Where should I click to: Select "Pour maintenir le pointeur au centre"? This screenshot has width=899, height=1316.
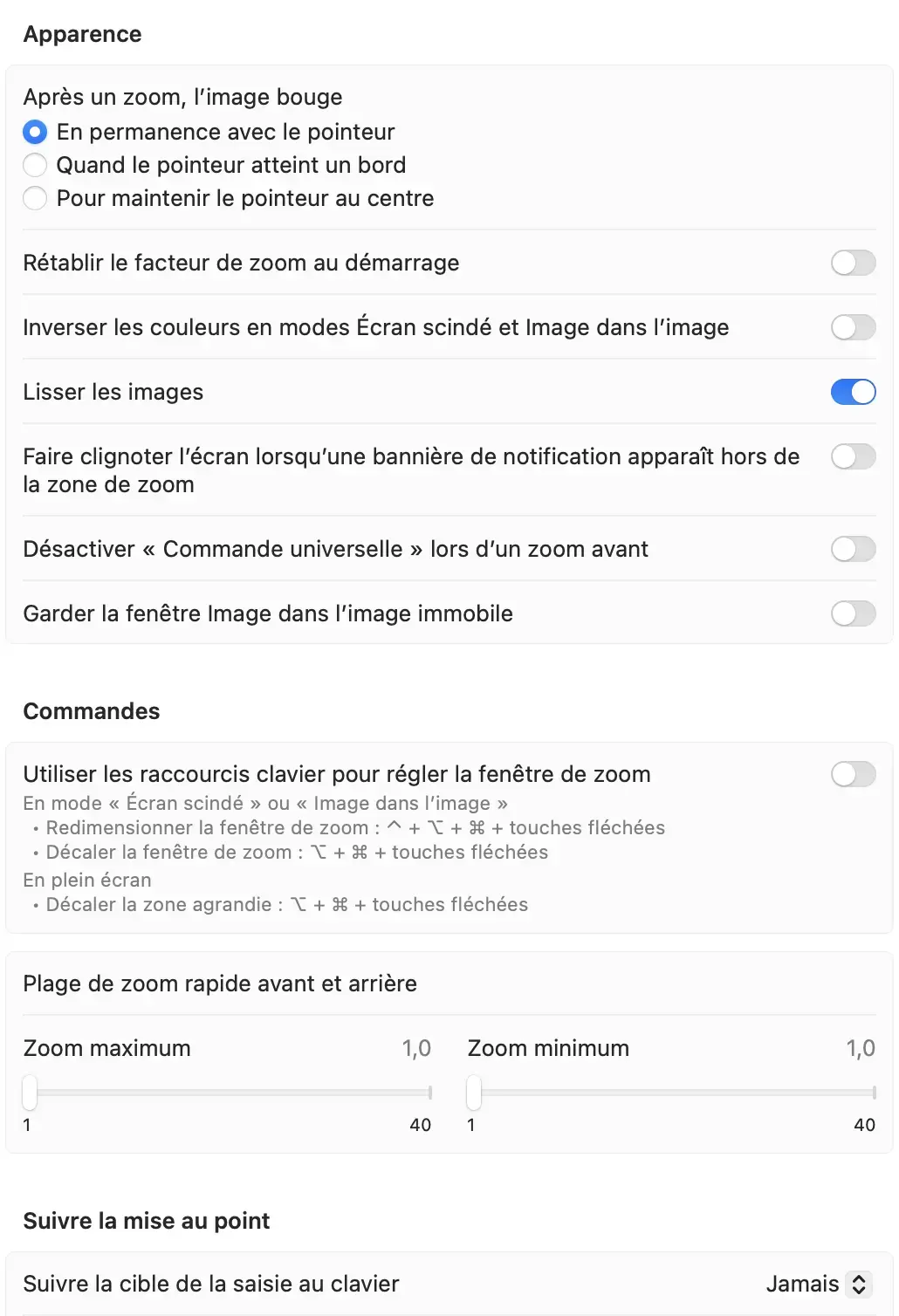point(35,198)
